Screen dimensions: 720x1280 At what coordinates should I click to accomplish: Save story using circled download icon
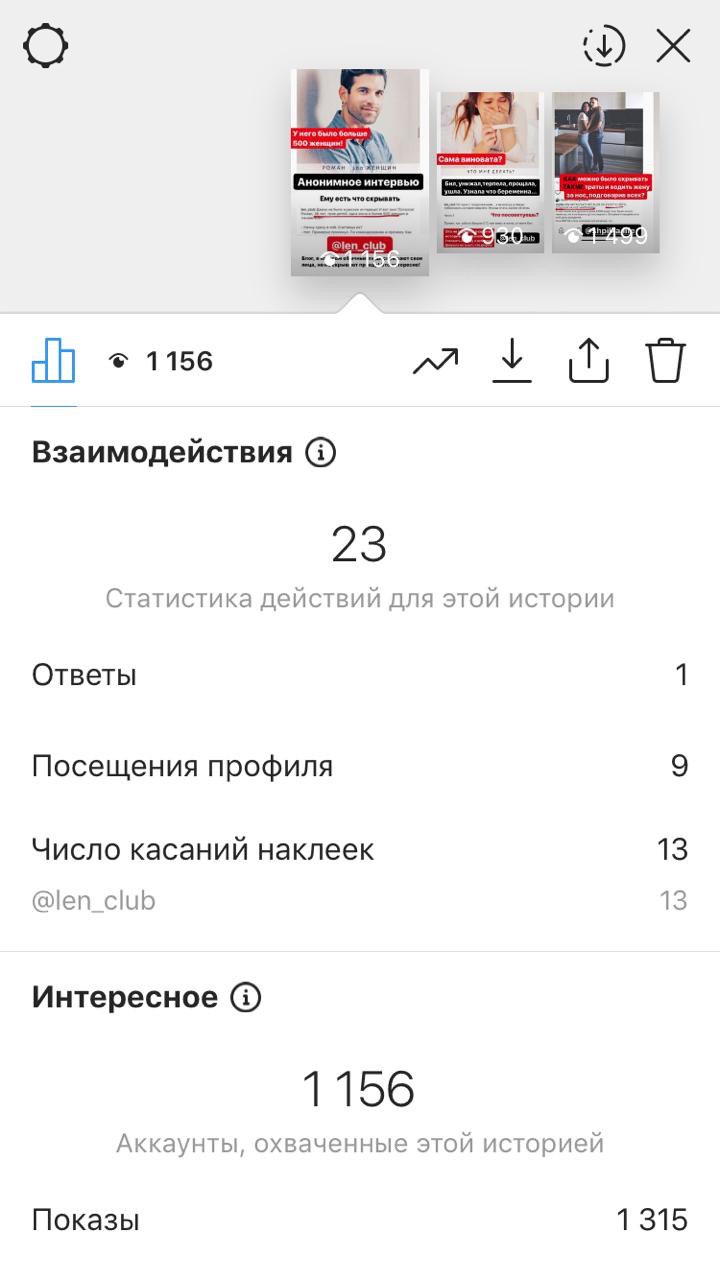(604, 46)
